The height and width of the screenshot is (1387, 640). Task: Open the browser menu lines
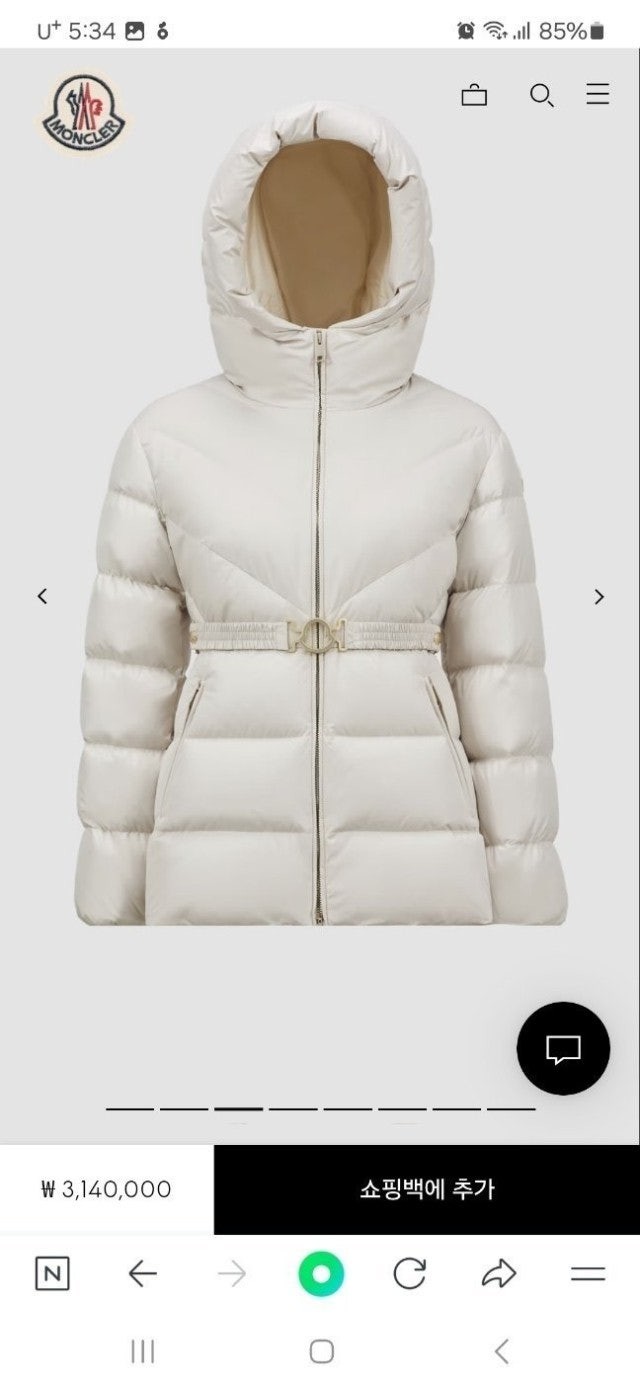[588, 1273]
